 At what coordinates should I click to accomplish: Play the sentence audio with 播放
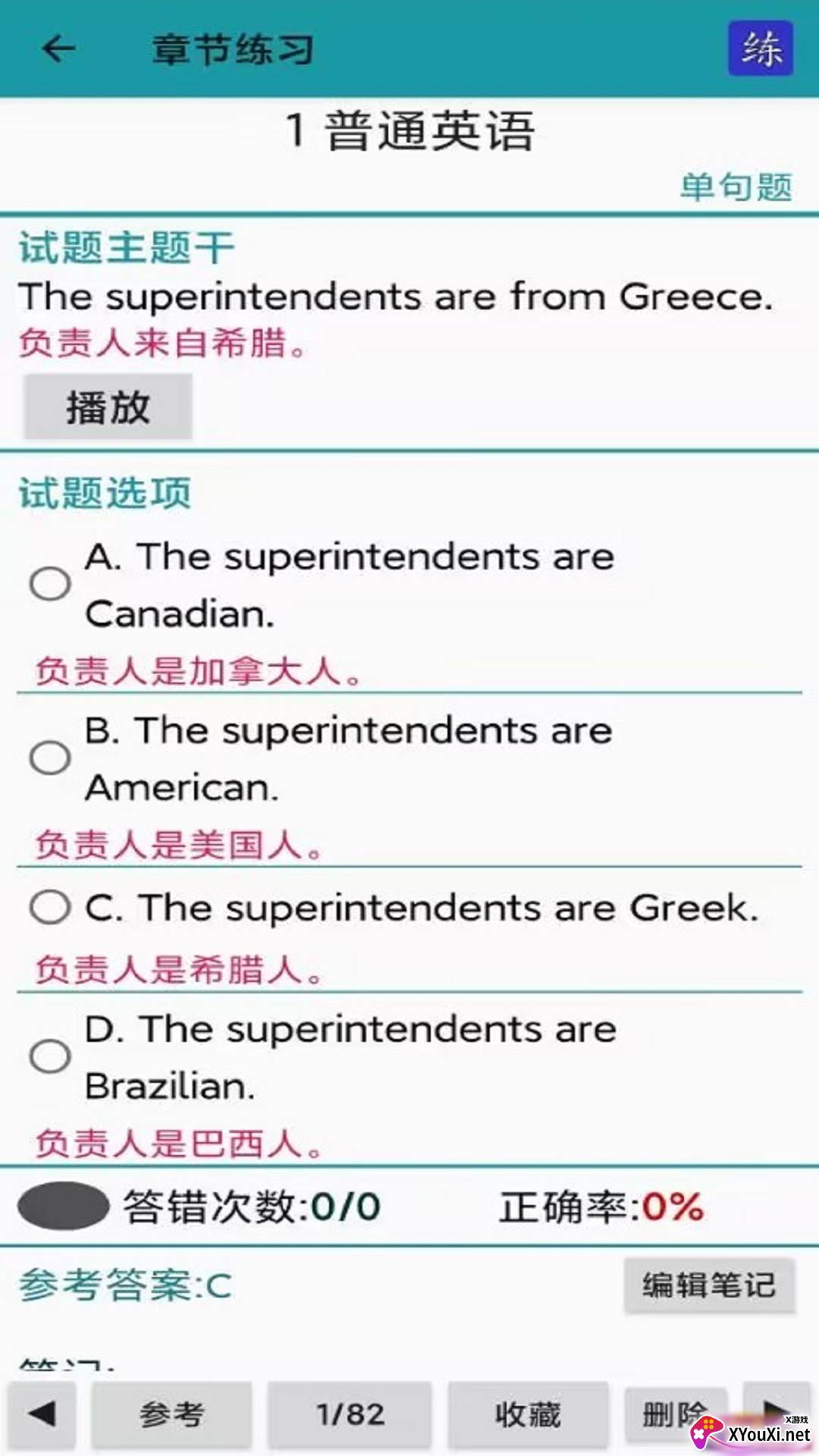(108, 407)
